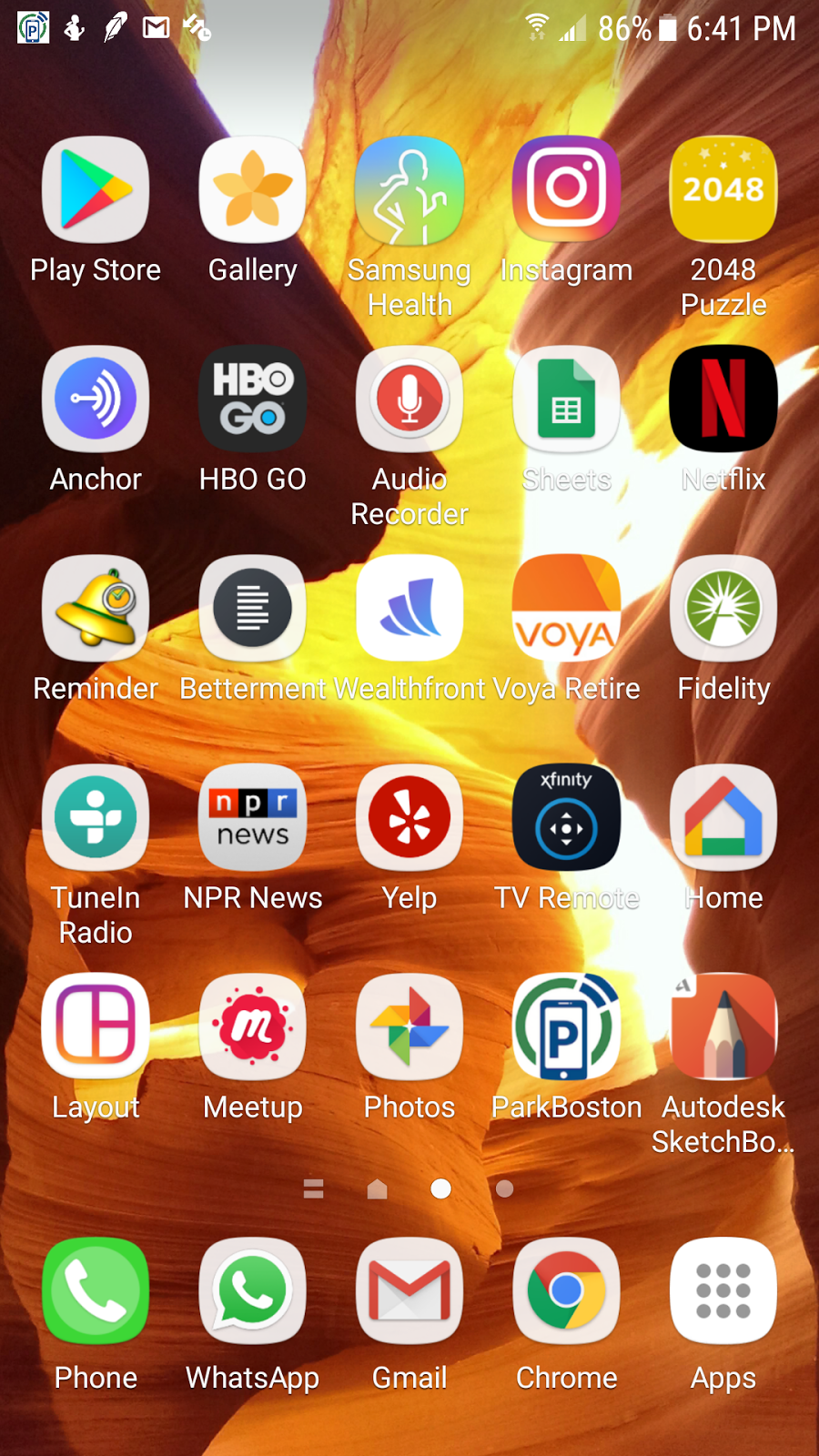The height and width of the screenshot is (1456, 819).
Task: Launch ParkBoston
Action: [566, 1027]
